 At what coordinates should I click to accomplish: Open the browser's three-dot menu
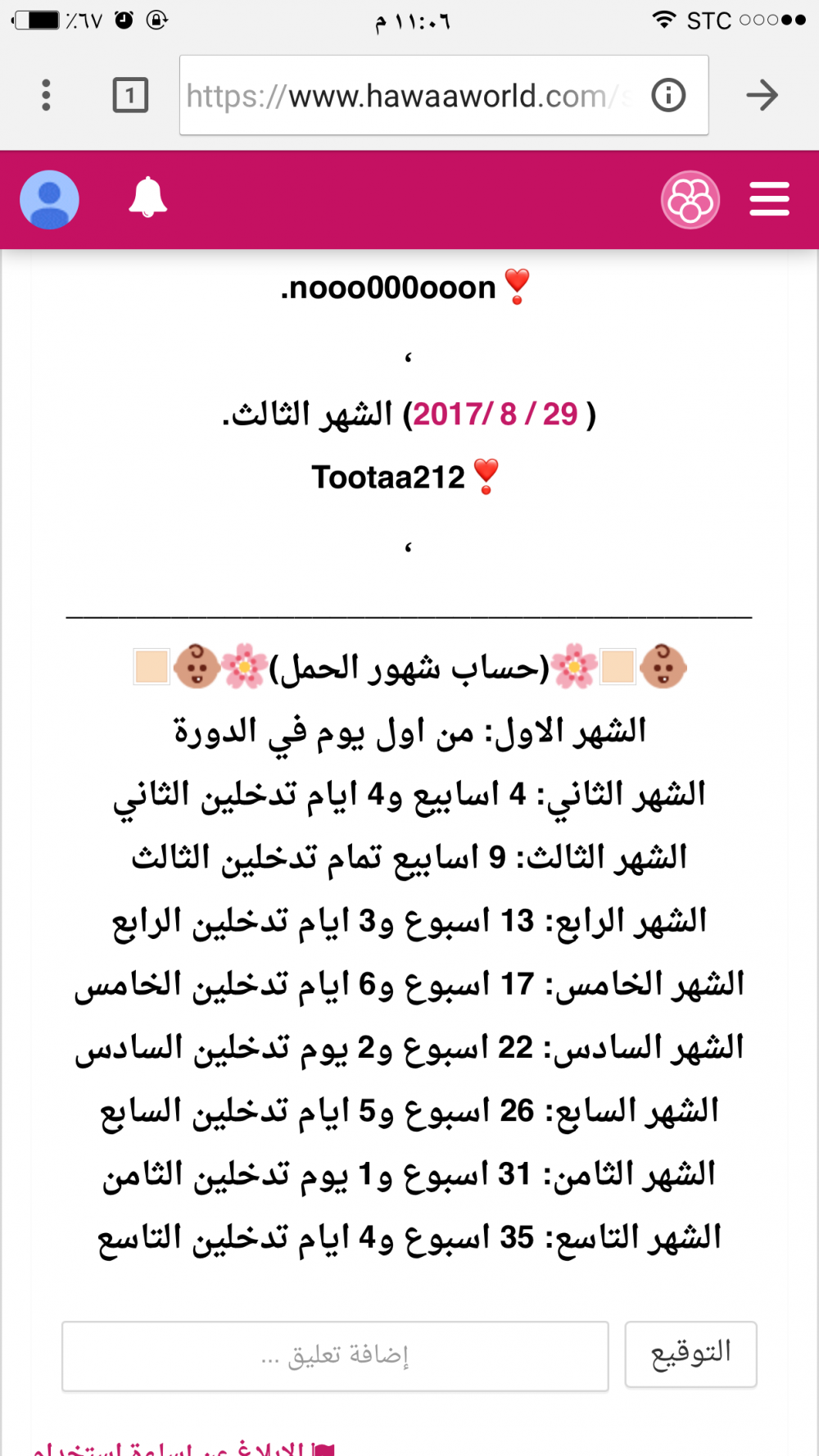[46, 95]
